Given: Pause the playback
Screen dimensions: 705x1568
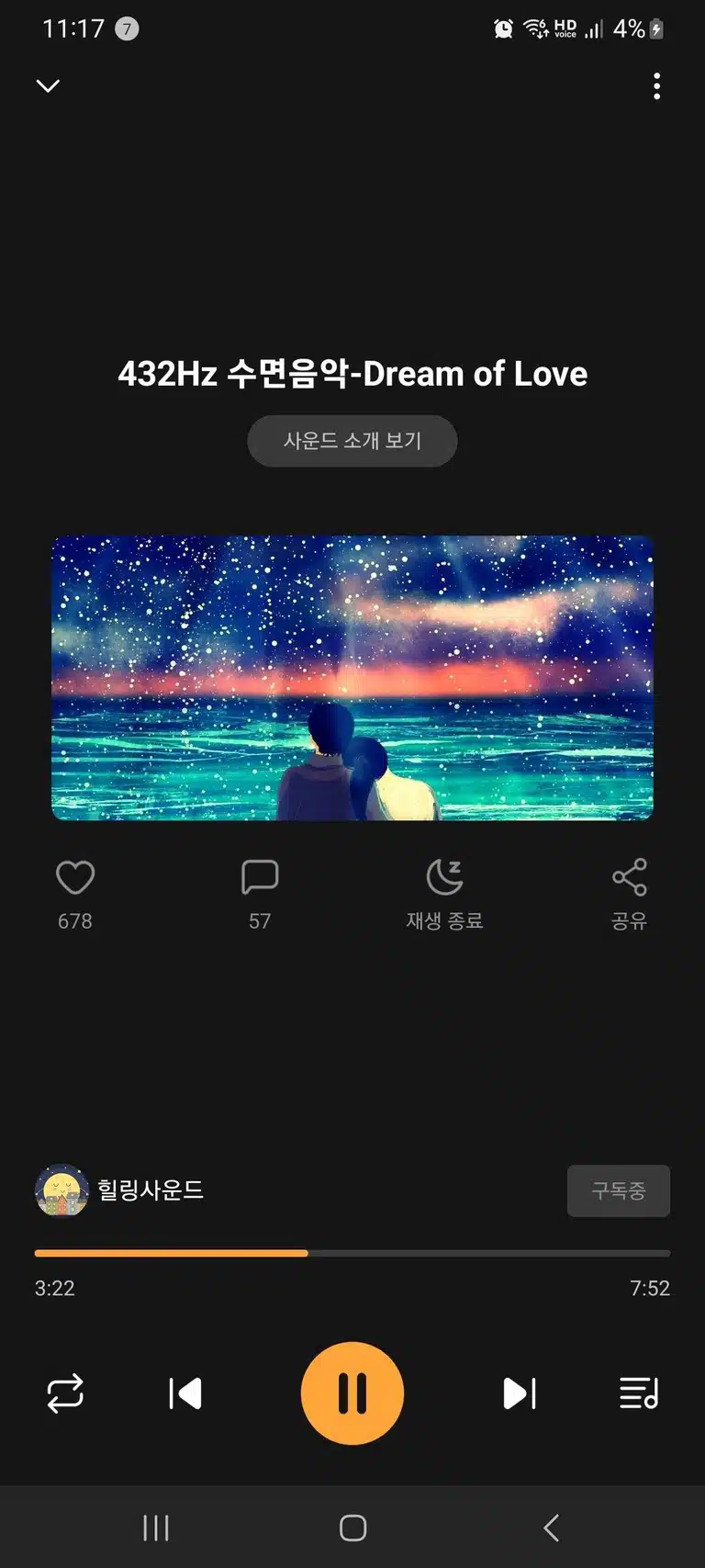Looking at the screenshot, I should 352,1393.
